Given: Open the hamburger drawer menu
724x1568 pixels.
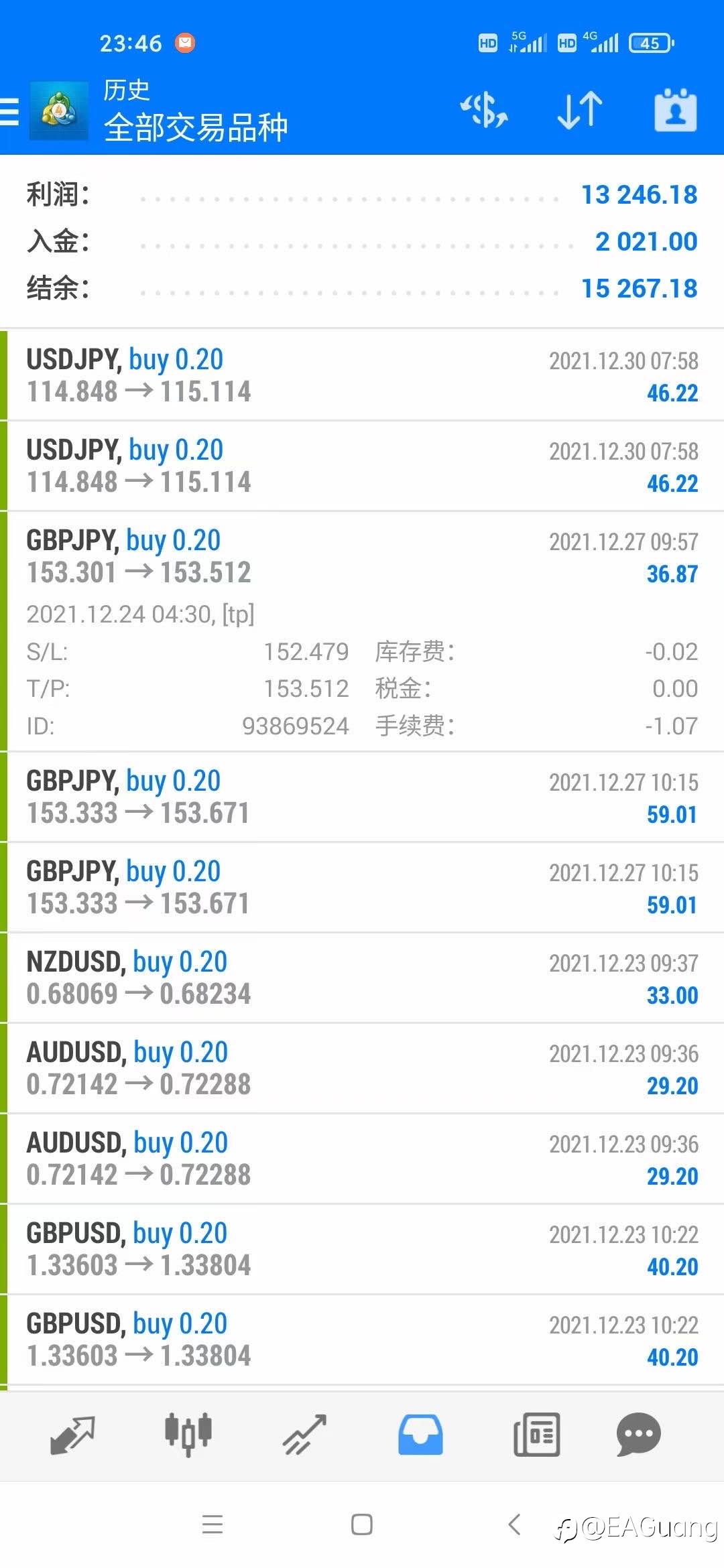Looking at the screenshot, I should [9, 111].
